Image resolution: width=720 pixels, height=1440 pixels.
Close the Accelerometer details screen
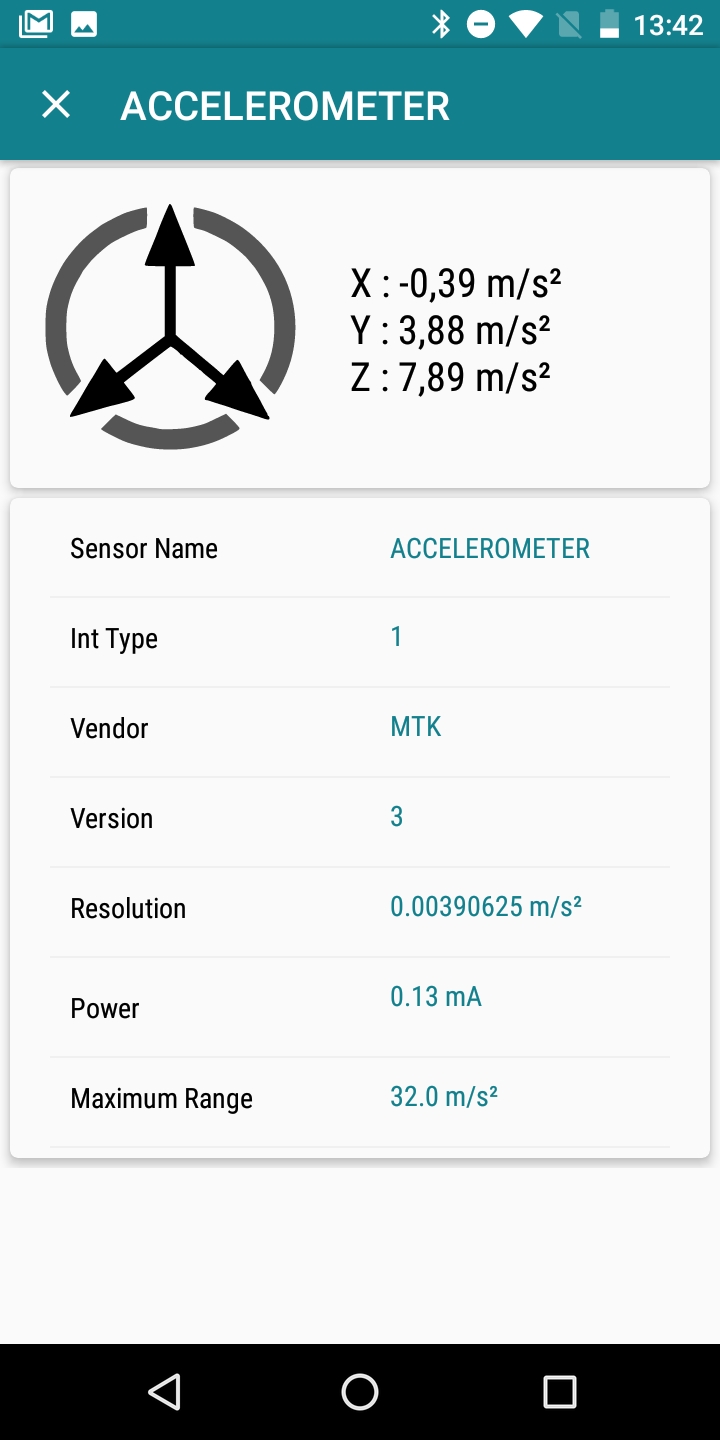point(56,105)
